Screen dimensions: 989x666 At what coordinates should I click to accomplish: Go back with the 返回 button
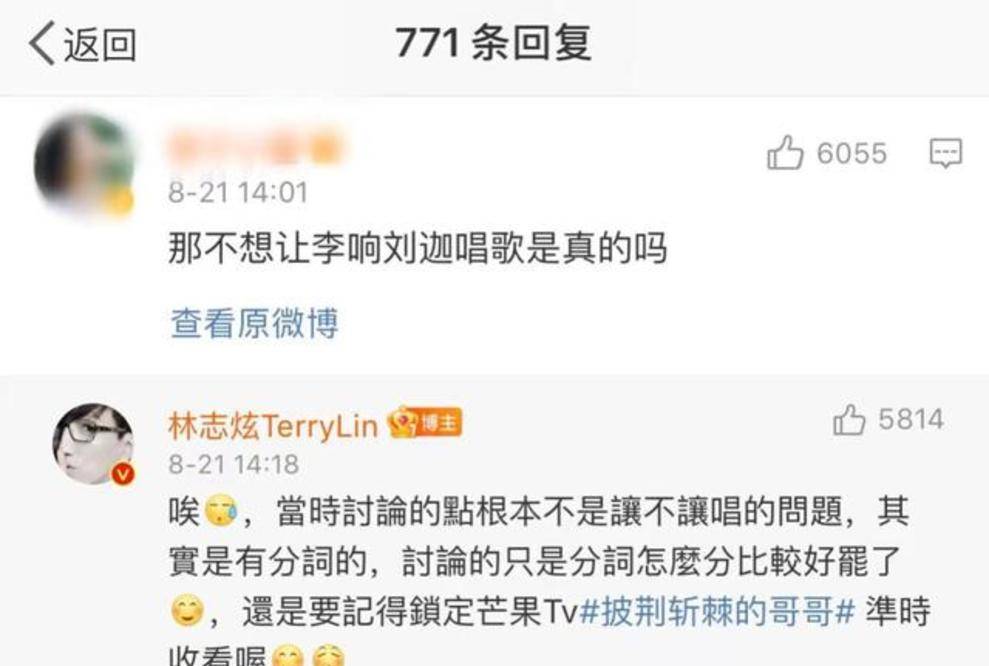click(x=82, y=44)
